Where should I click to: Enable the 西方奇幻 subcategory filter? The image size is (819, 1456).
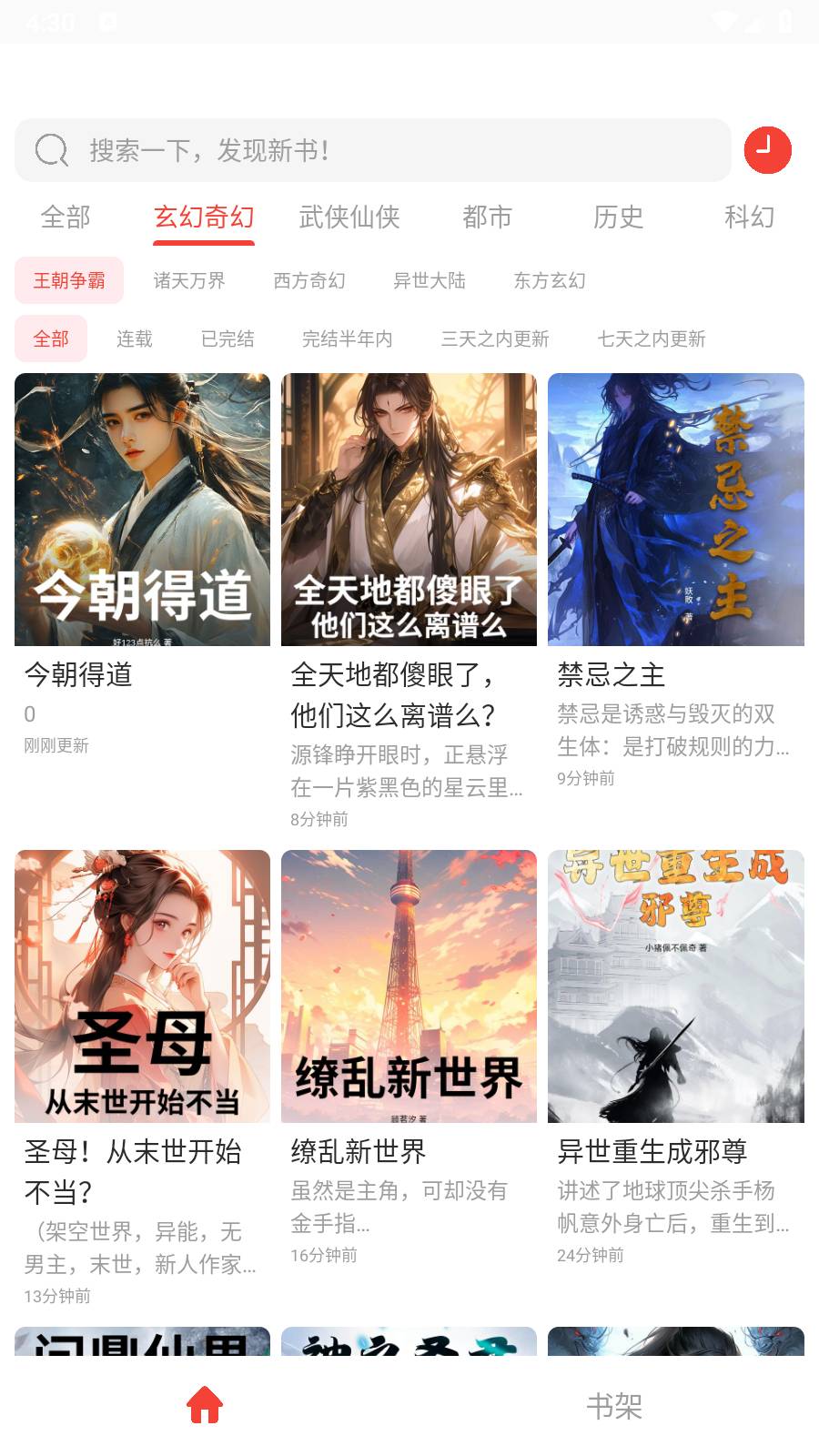point(310,281)
